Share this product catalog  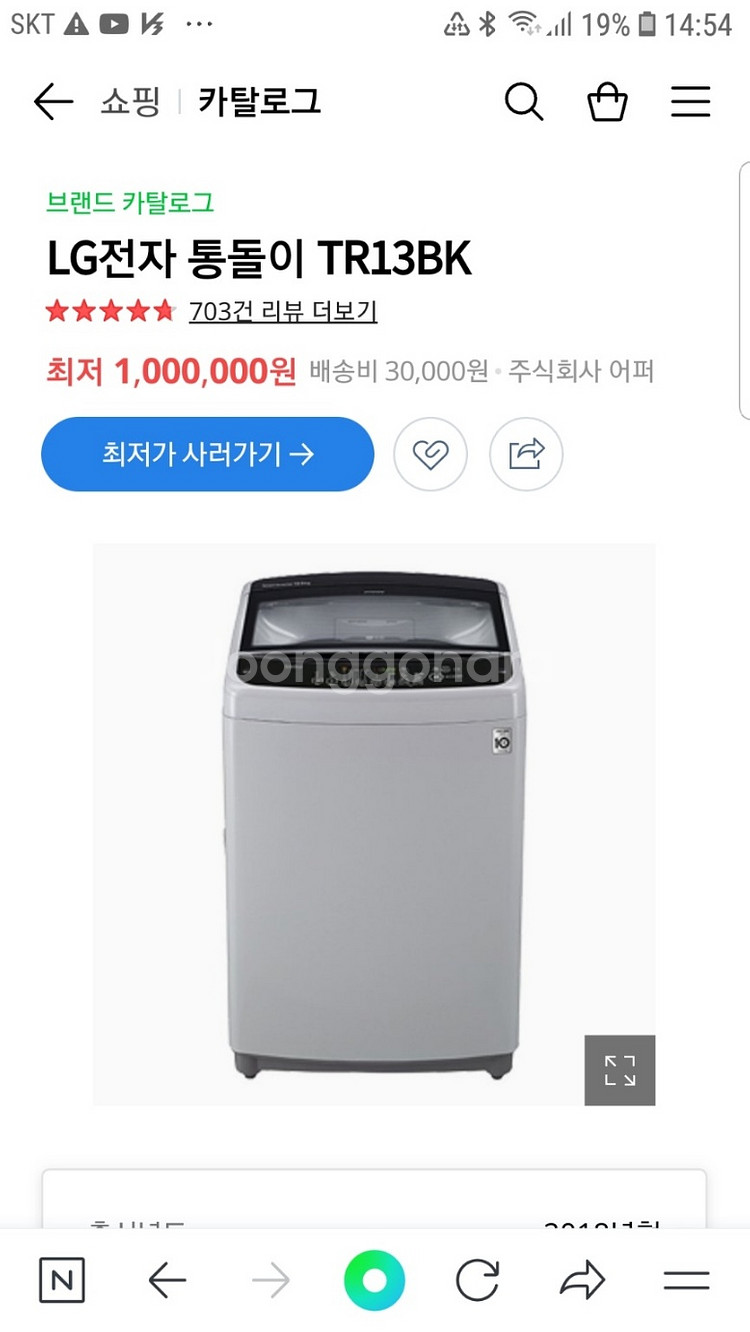pos(526,455)
